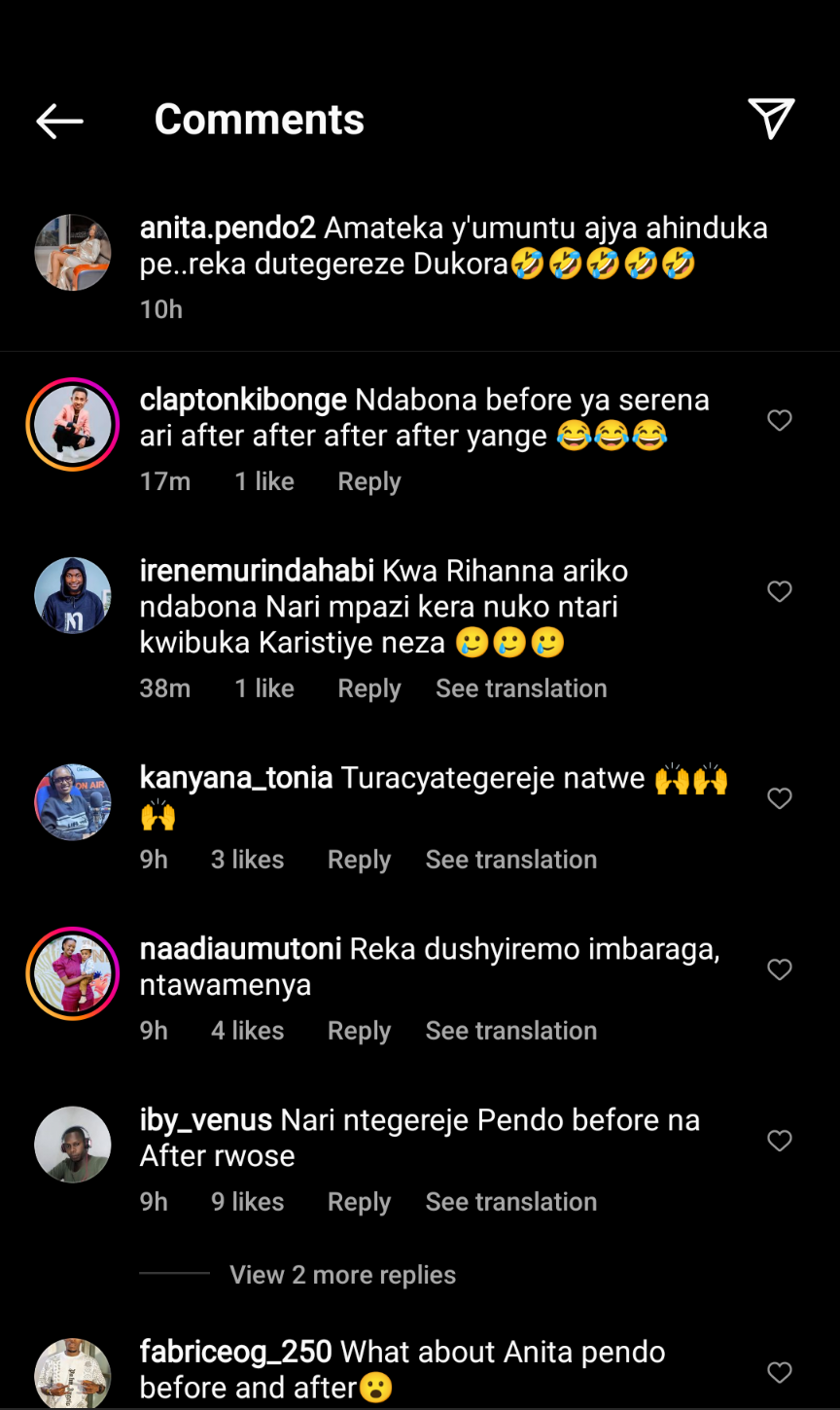Reply to kanyana_tonia's comment

359,860
